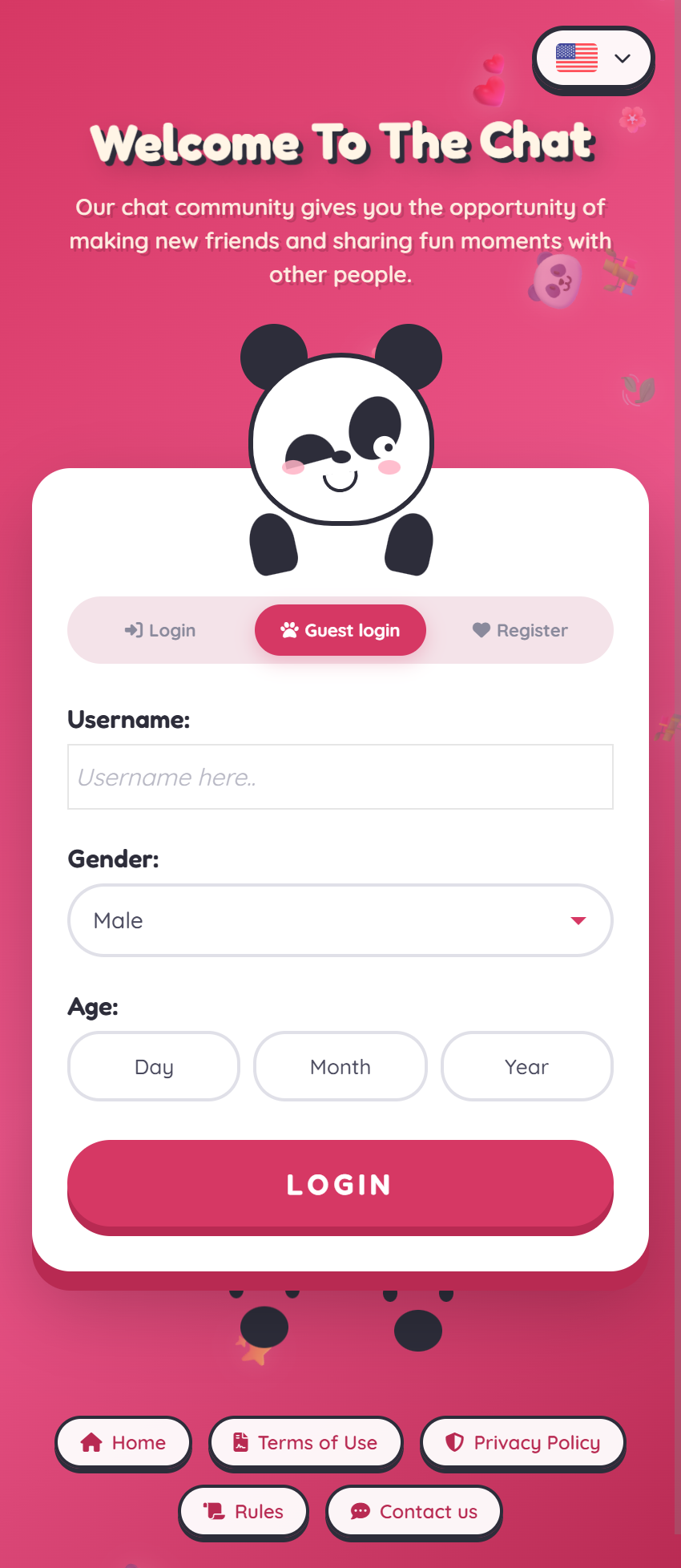The image size is (681, 1568).
Task: Open the Contact us page
Action: [413, 1512]
